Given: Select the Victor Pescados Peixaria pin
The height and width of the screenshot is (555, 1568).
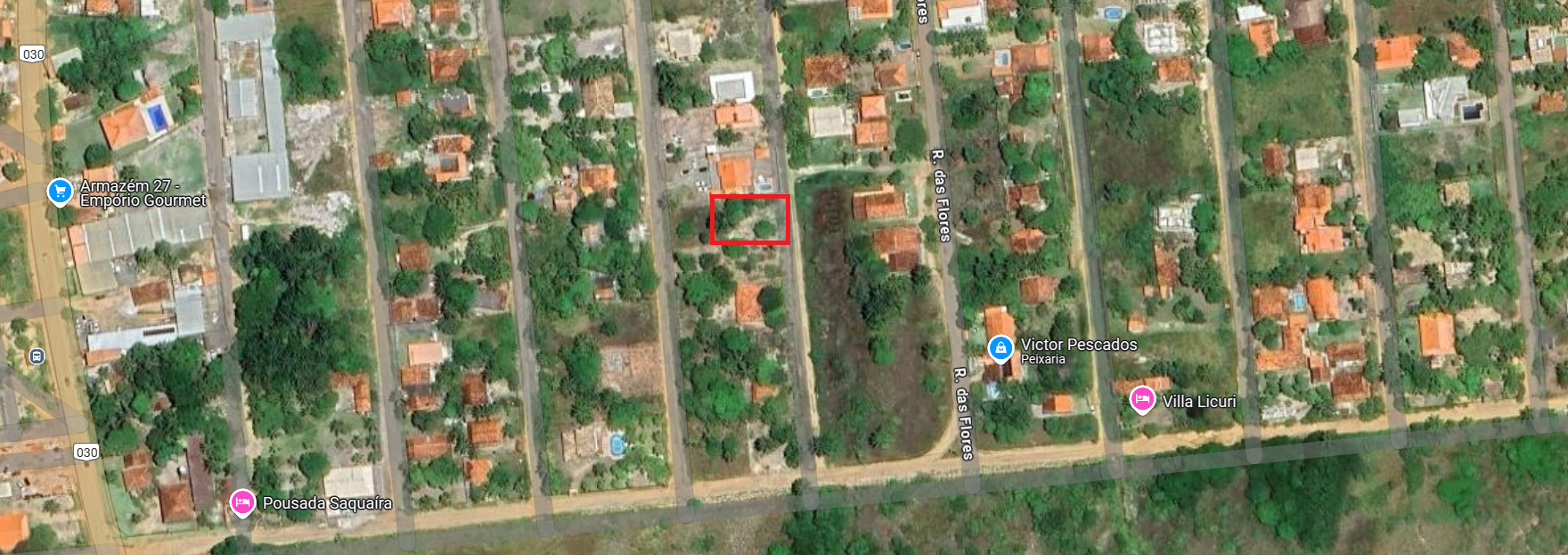Looking at the screenshot, I should (x=1000, y=348).
